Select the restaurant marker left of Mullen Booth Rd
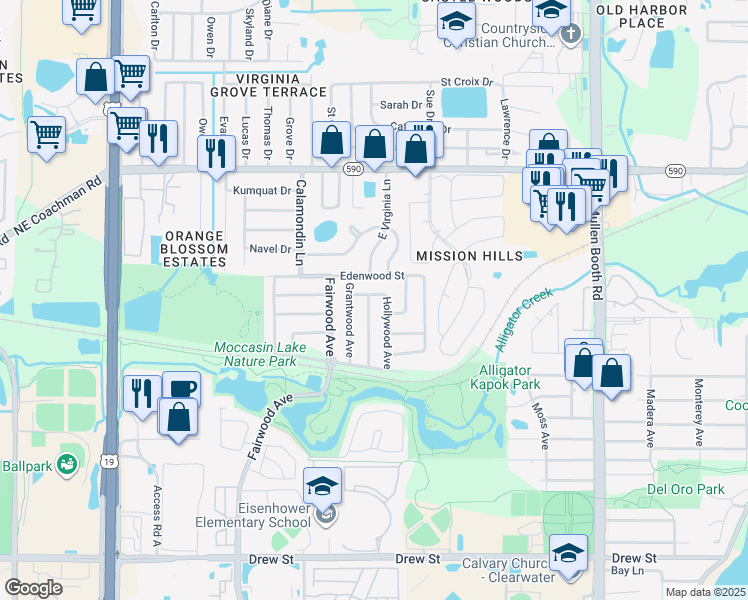The width and height of the screenshot is (748, 600). [x=567, y=207]
